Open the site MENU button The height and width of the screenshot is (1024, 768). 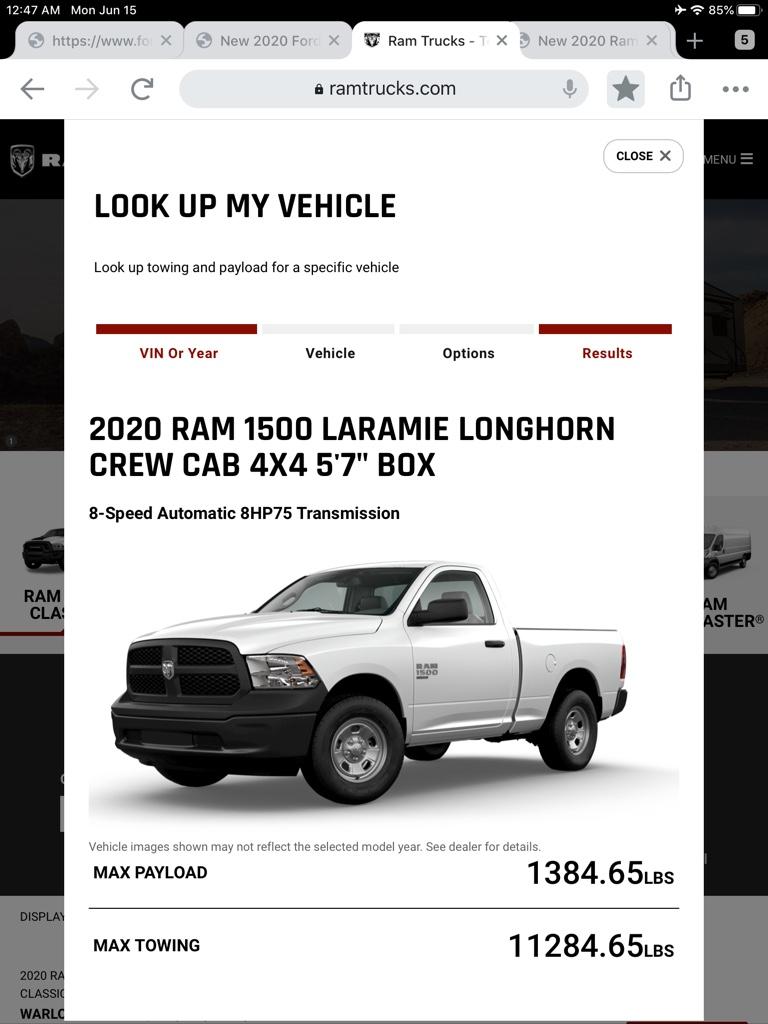pyautogui.click(x=728, y=159)
